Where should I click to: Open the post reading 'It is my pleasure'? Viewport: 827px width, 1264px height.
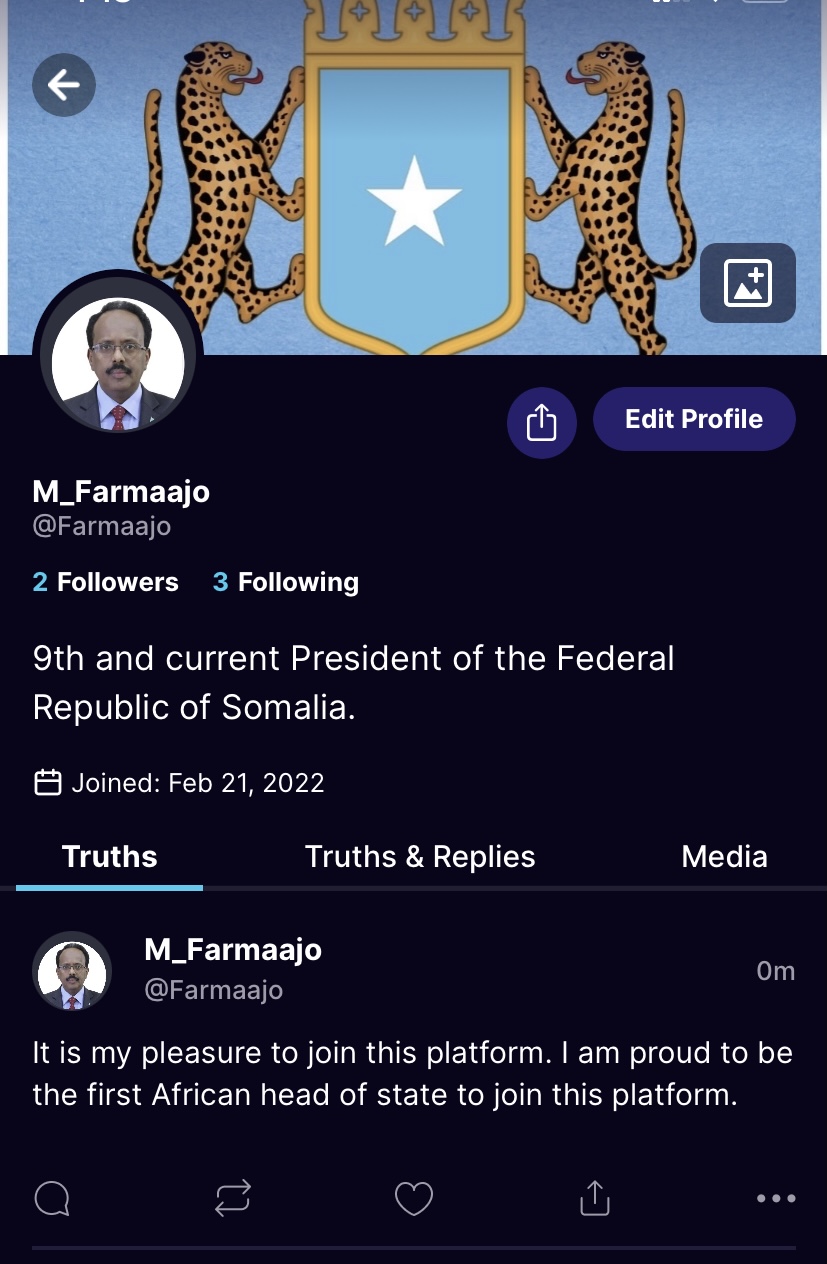pos(412,1073)
